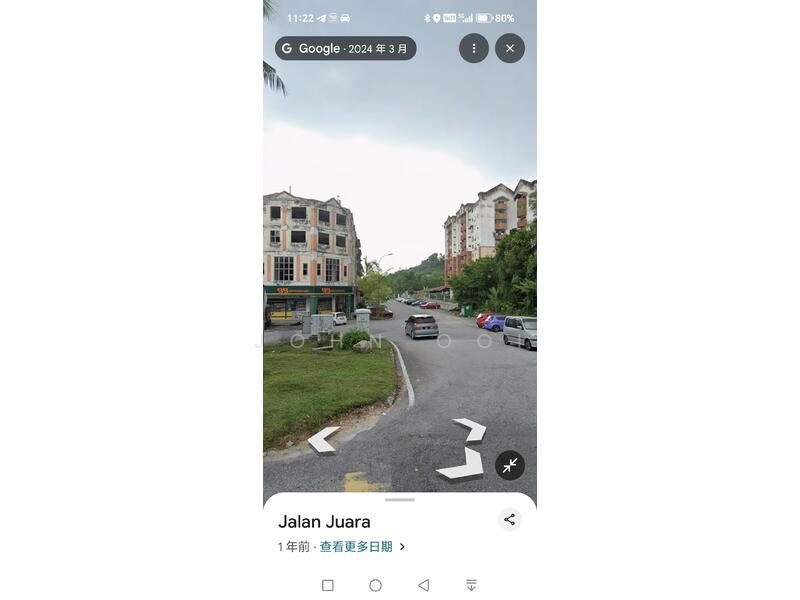Open the three-dot overflow menu
The width and height of the screenshot is (800, 600).
pyautogui.click(x=474, y=48)
